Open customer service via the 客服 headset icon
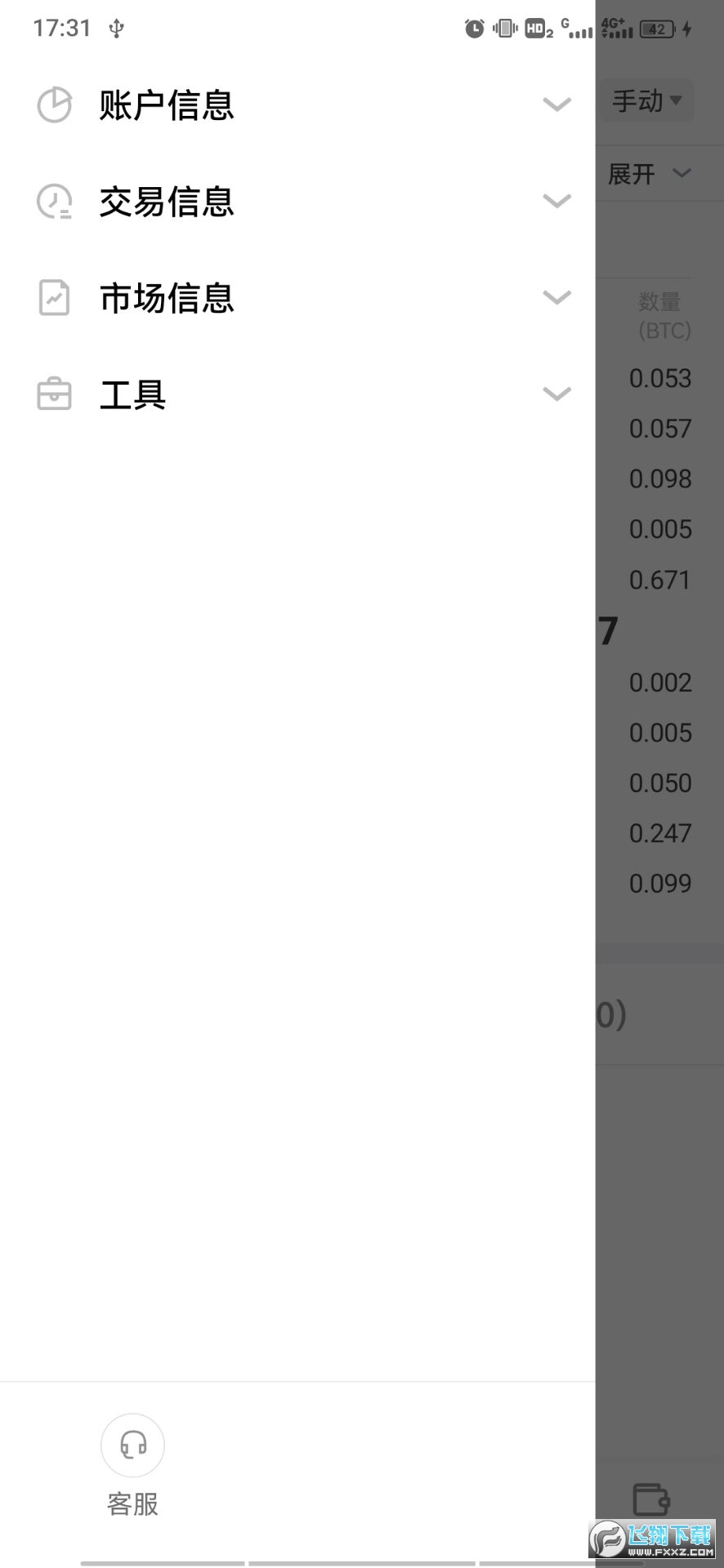Image resolution: width=724 pixels, height=1568 pixels. pos(132,1445)
